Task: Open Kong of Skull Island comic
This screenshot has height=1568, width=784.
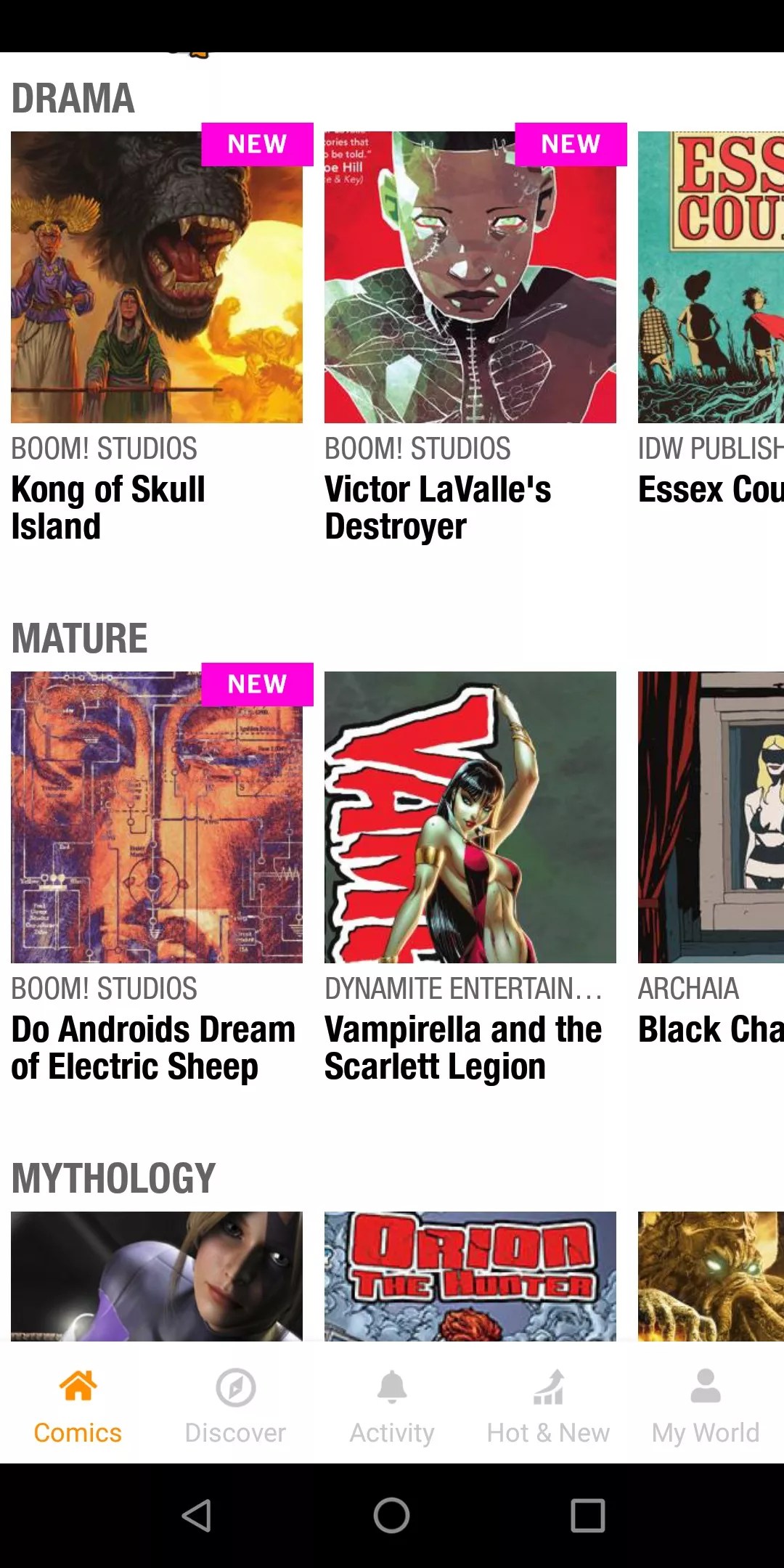Action: coord(157,277)
